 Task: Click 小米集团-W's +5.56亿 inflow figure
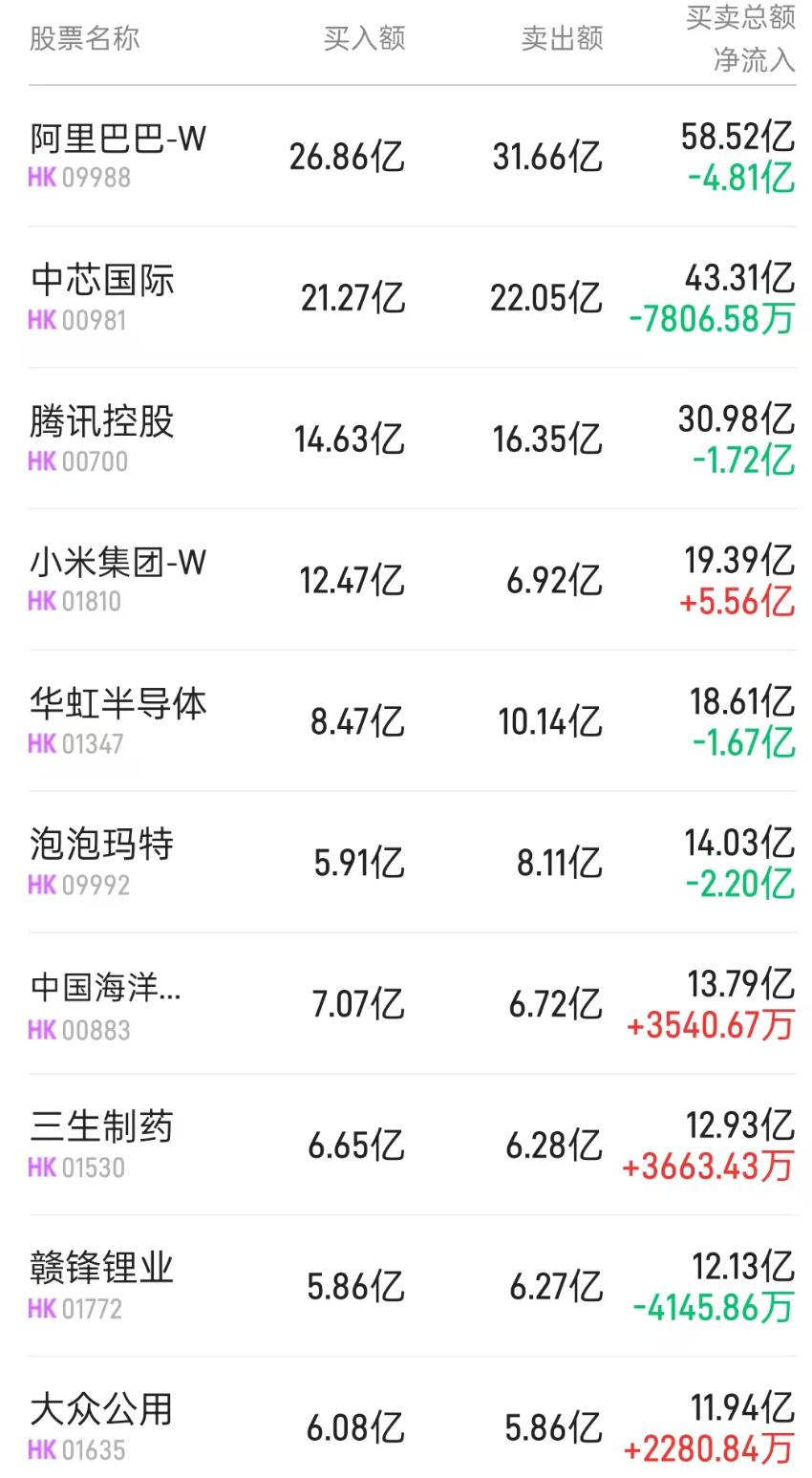point(739,605)
